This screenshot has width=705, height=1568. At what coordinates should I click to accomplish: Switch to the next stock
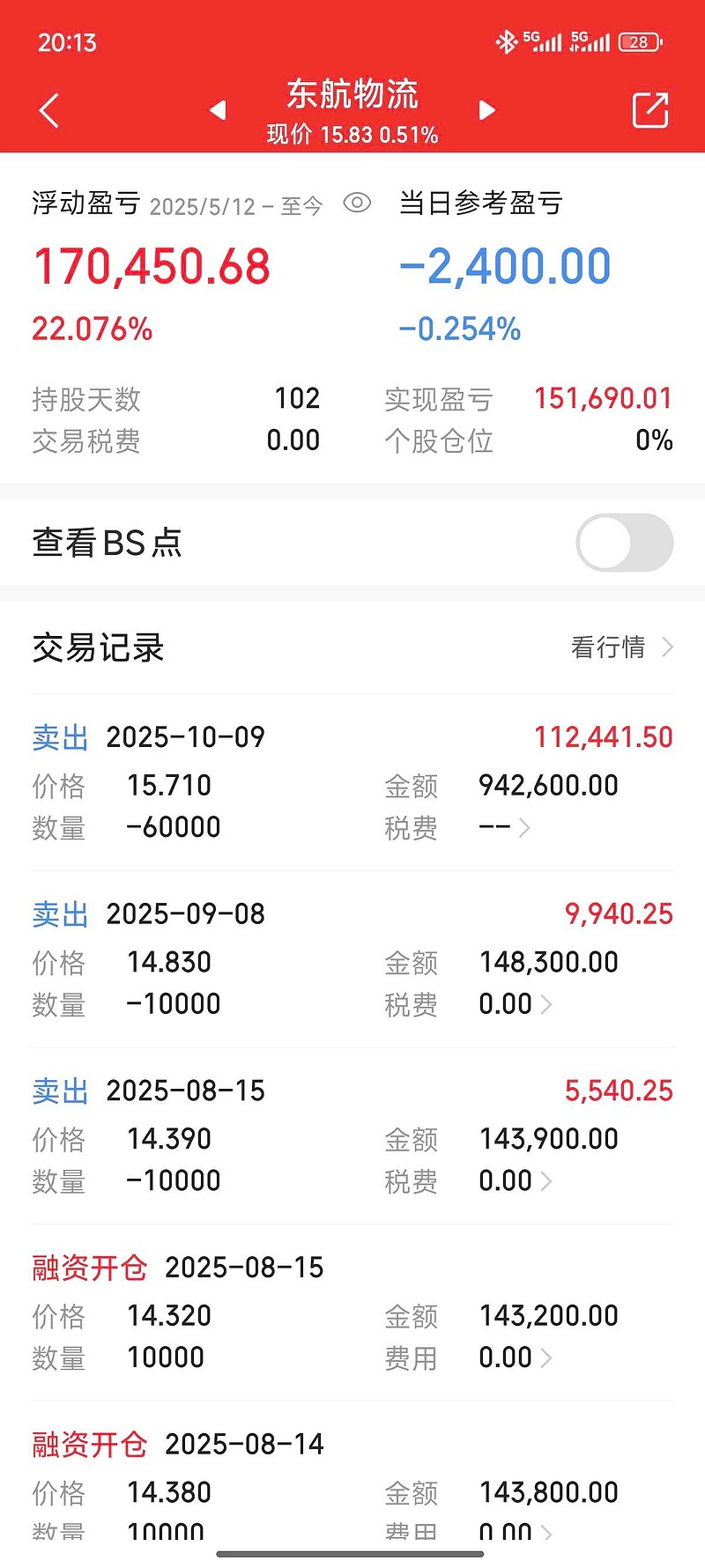486,110
